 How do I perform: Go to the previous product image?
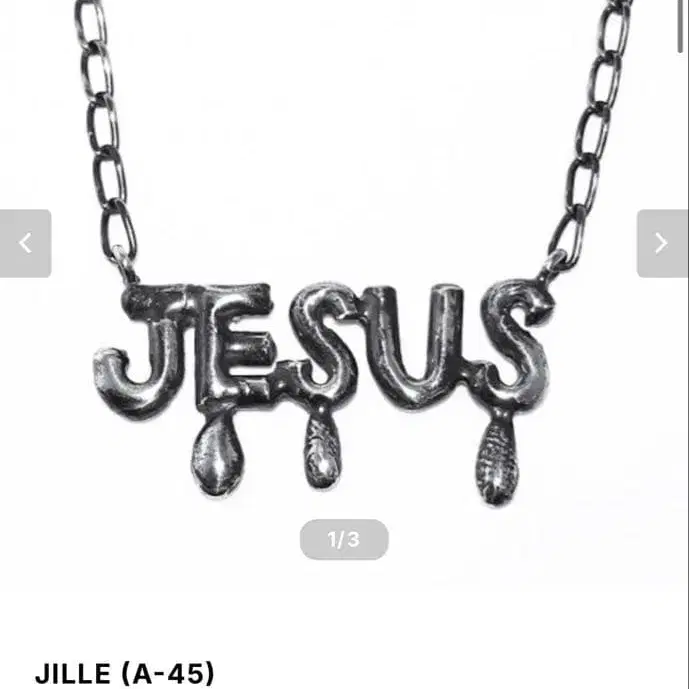point(26,243)
